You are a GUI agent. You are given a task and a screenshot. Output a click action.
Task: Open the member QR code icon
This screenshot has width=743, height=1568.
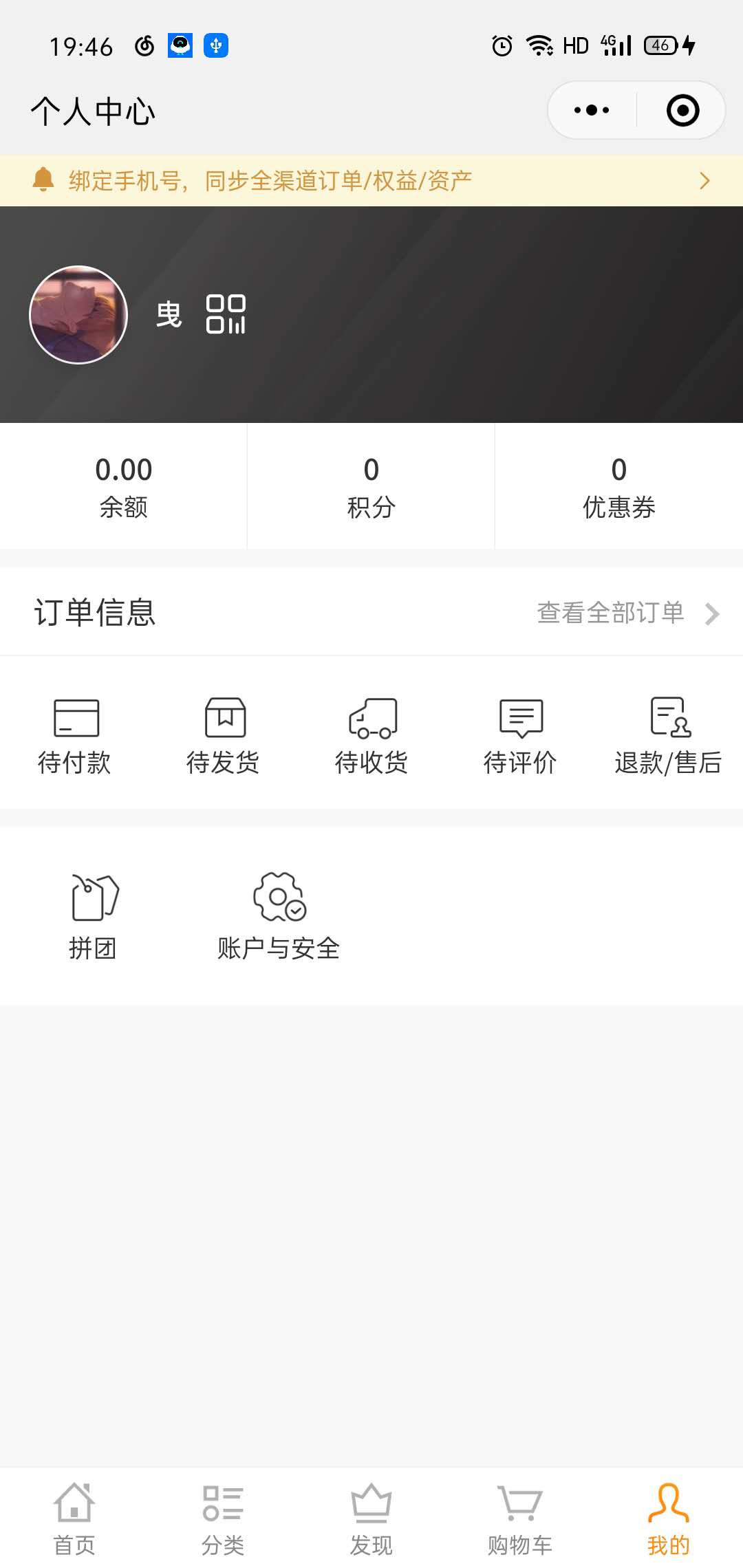[x=226, y=315]
